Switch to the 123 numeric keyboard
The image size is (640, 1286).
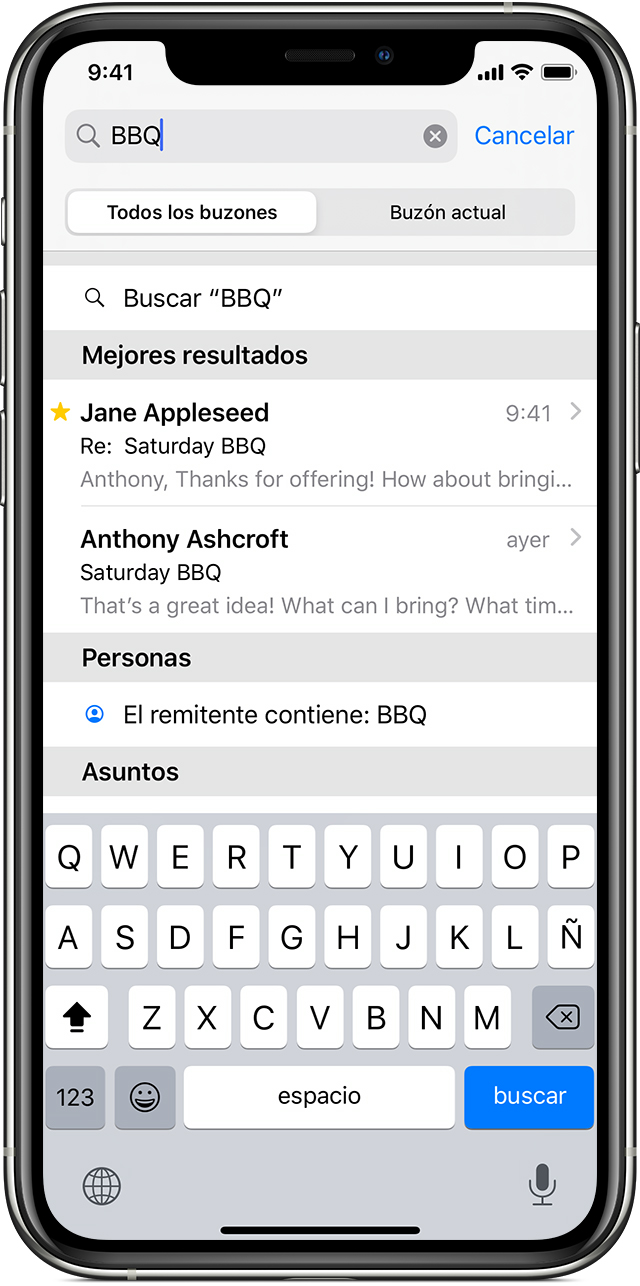[x=75, y=1097]
